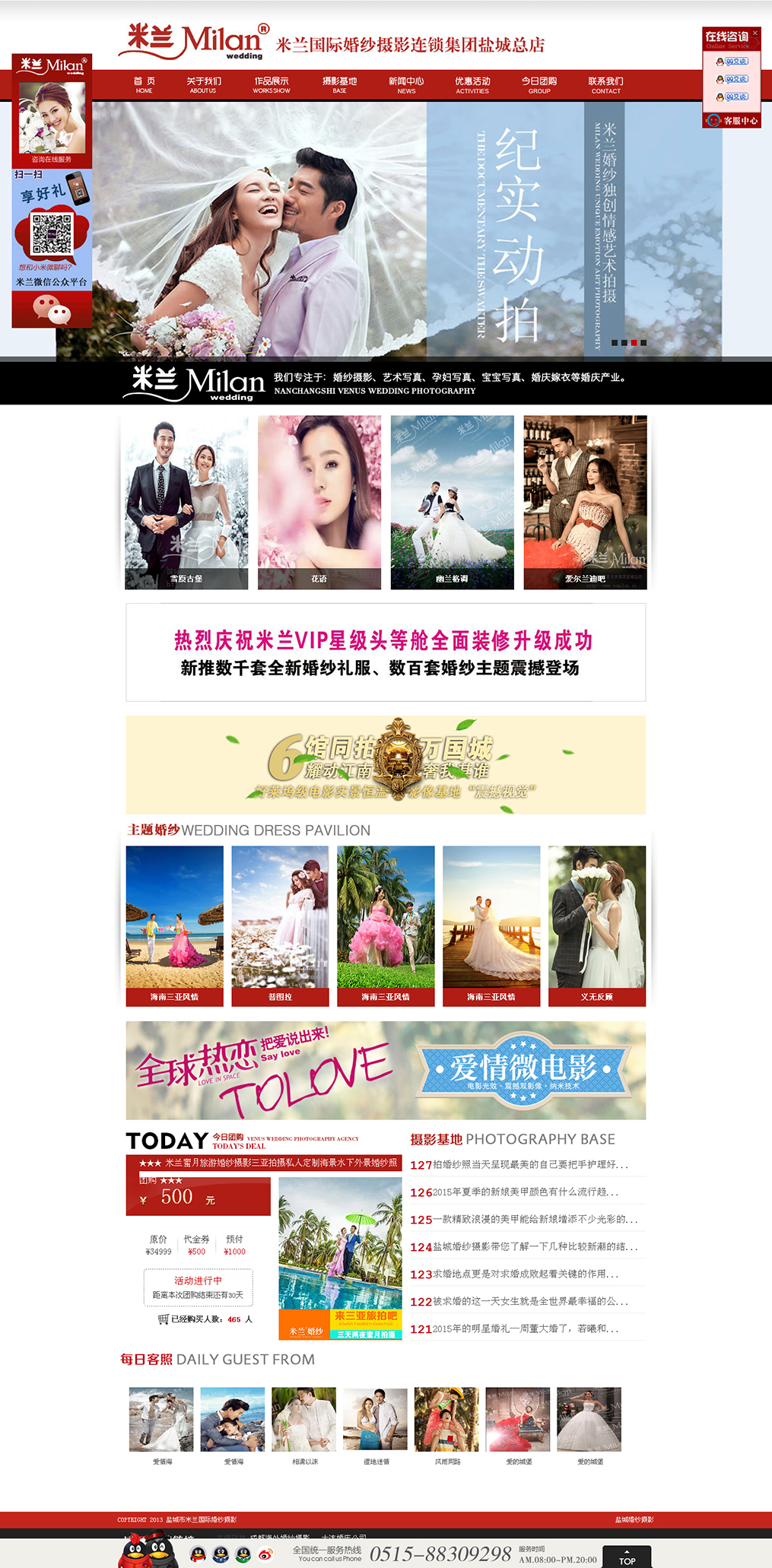Open the 风雨同路 guest photo

coord(446,1419)
